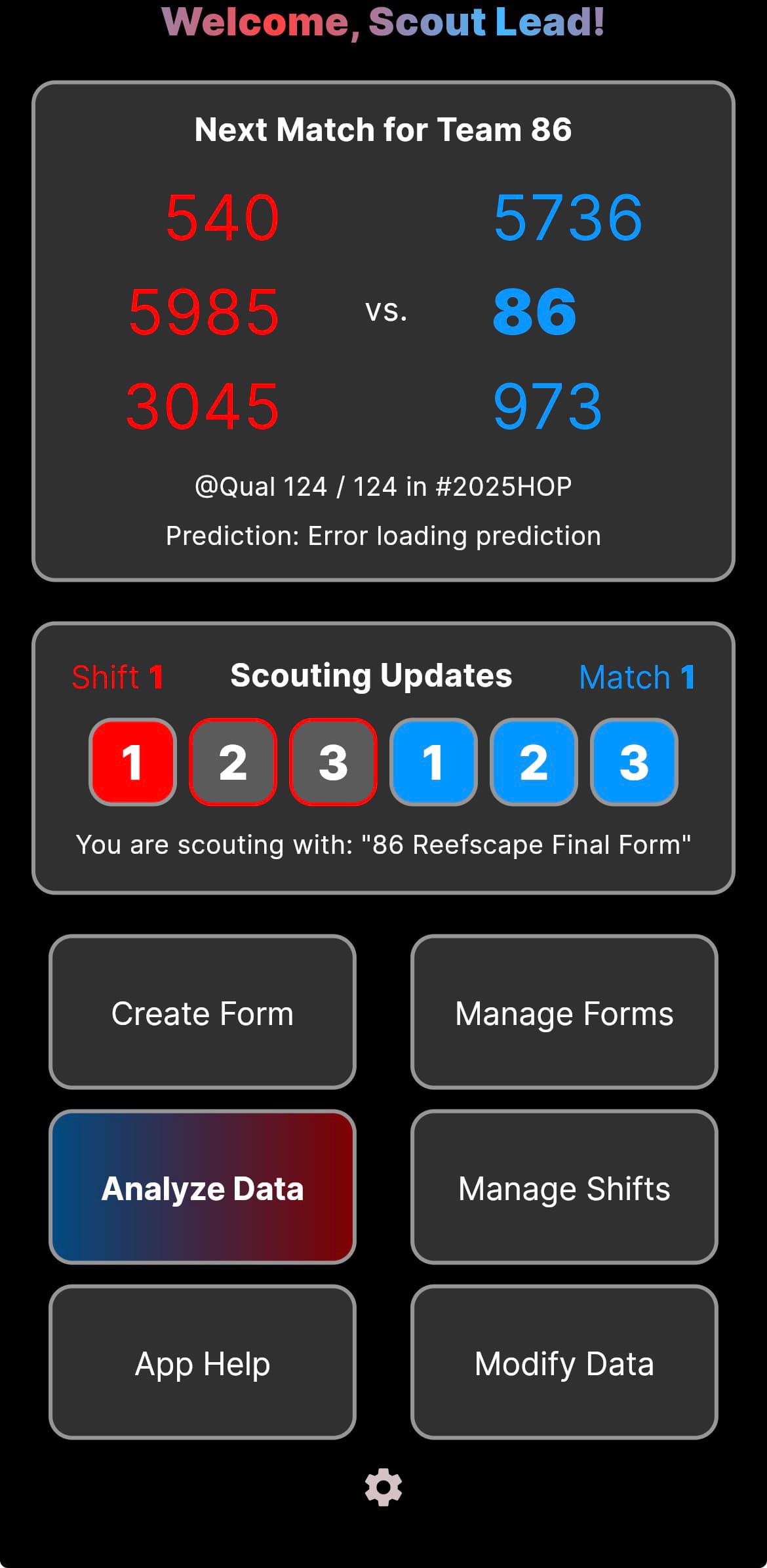Select the blue 1 scouting slot

(x=433, y=761)
